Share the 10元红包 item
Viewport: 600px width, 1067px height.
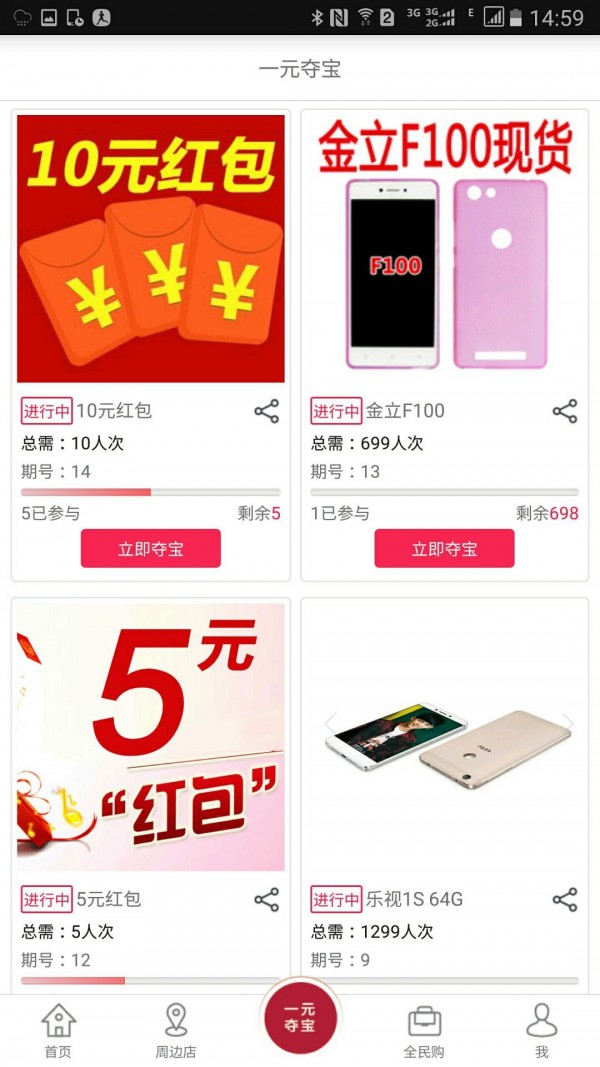266,411
